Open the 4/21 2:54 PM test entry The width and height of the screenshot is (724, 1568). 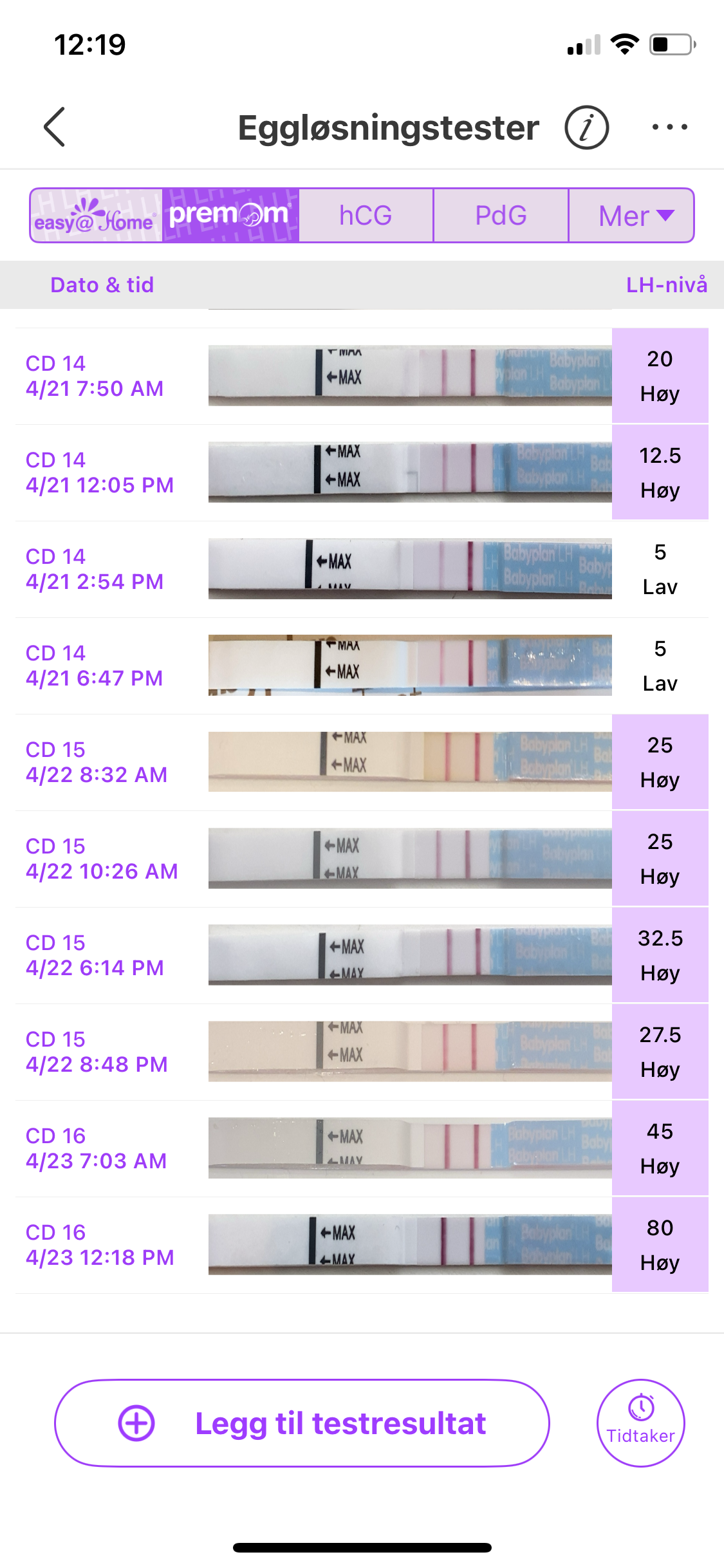click(x=362, y=569)
